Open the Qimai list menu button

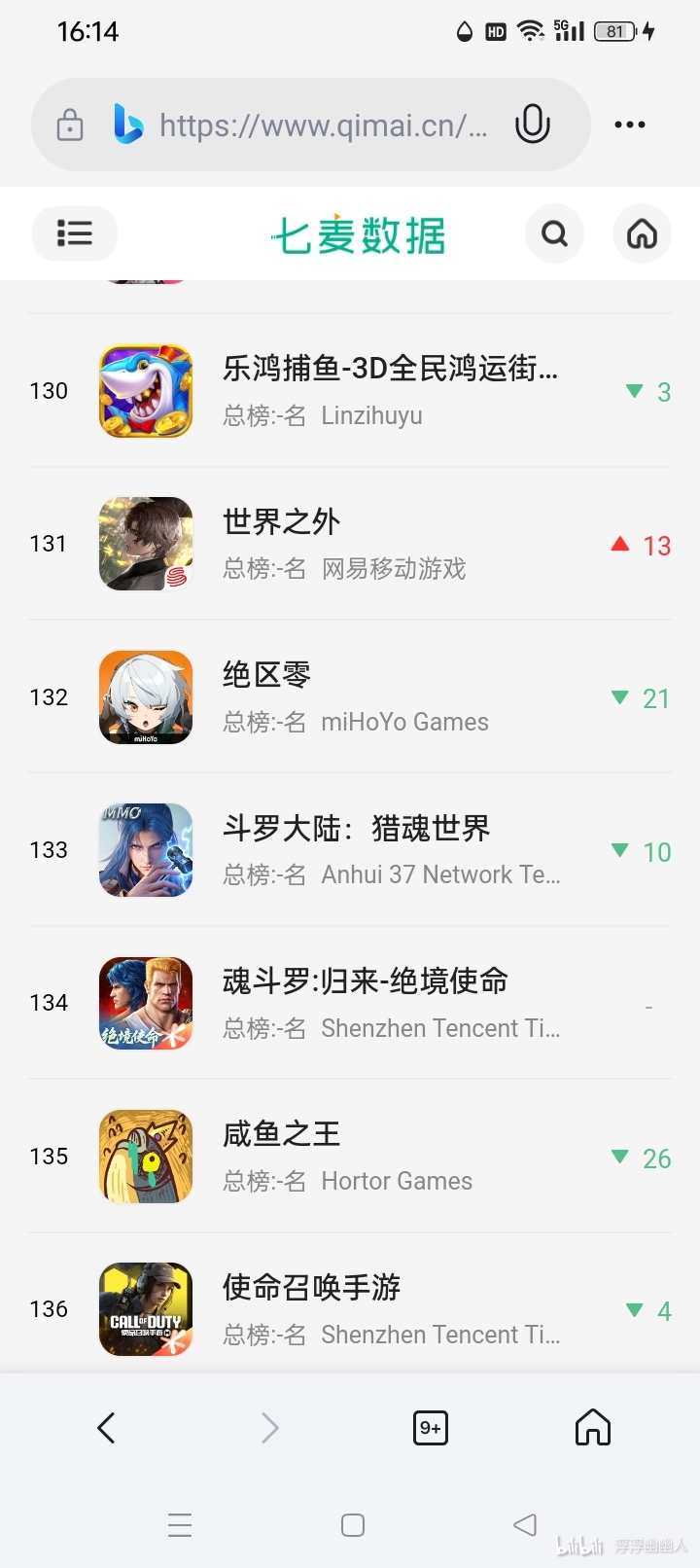75,233
